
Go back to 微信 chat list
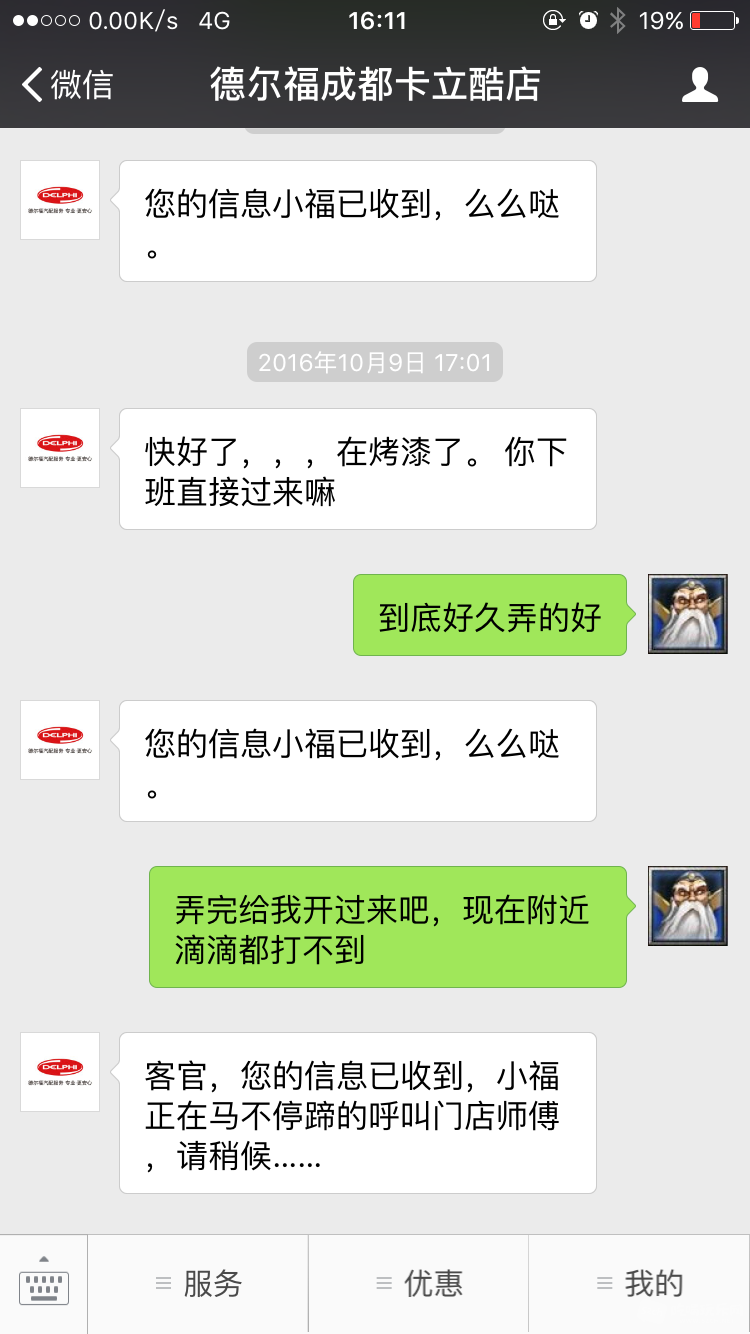tap(68, 85)
